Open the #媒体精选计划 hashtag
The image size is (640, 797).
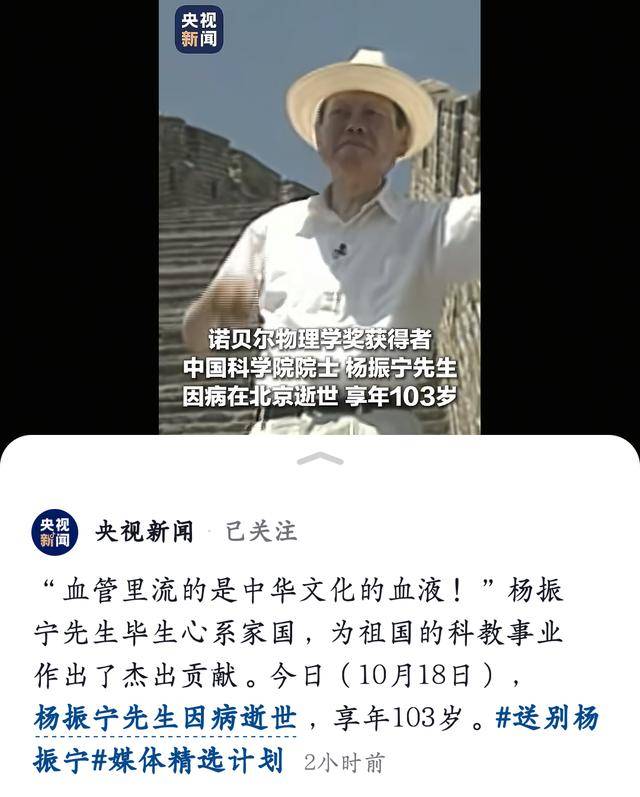tap(189, 760)
